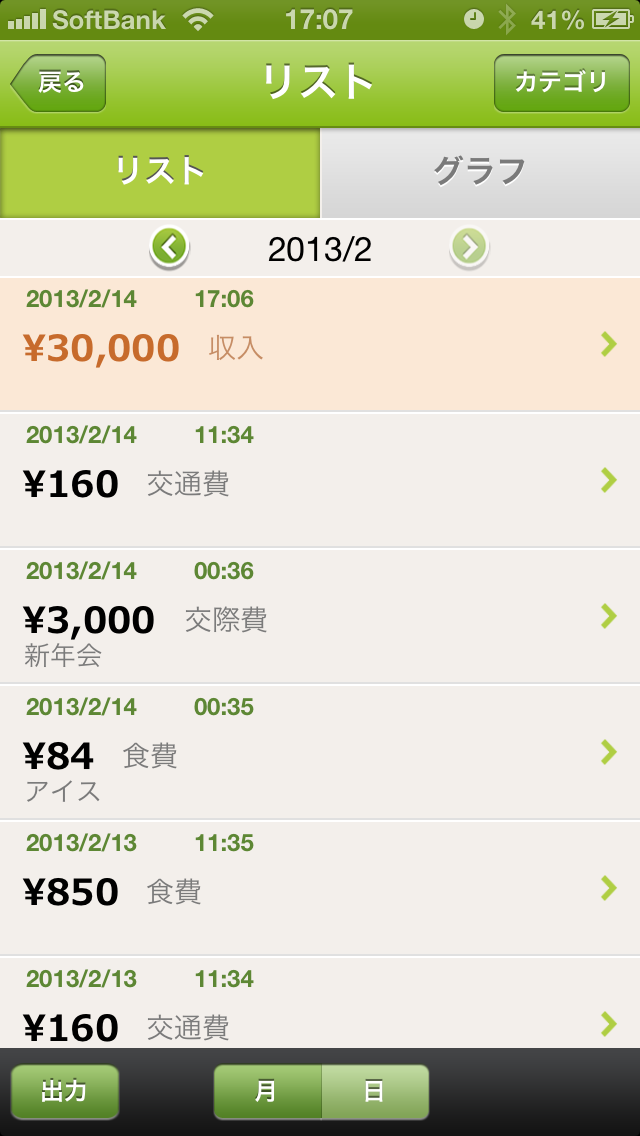This screenshot has height=1136, width=640.
Task: Switch to 月 monthly view
Action: tap(267, 1091)
